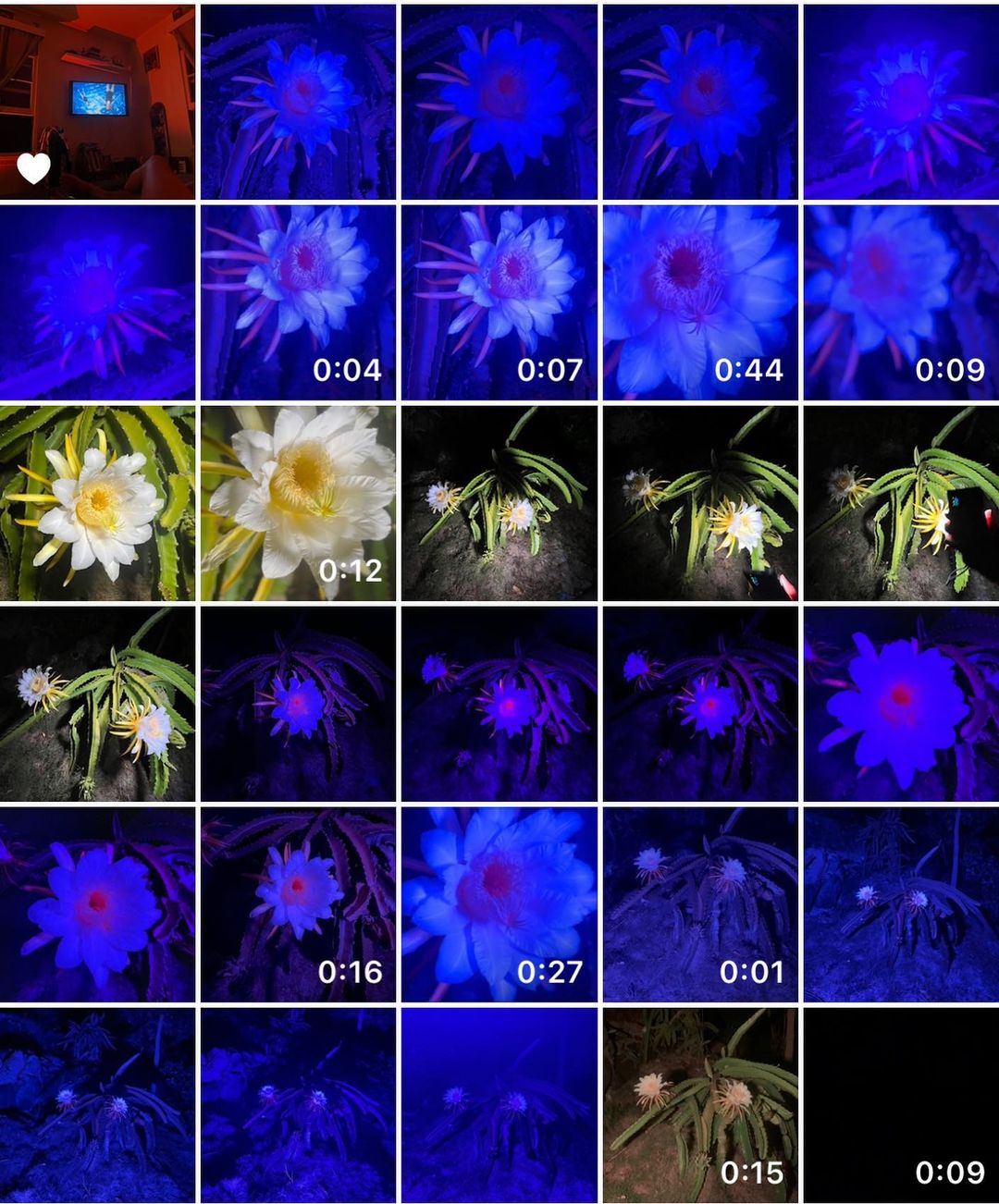Open the video lasting 0:07
The image size is (999, 1204).
(x=499, y=302)
